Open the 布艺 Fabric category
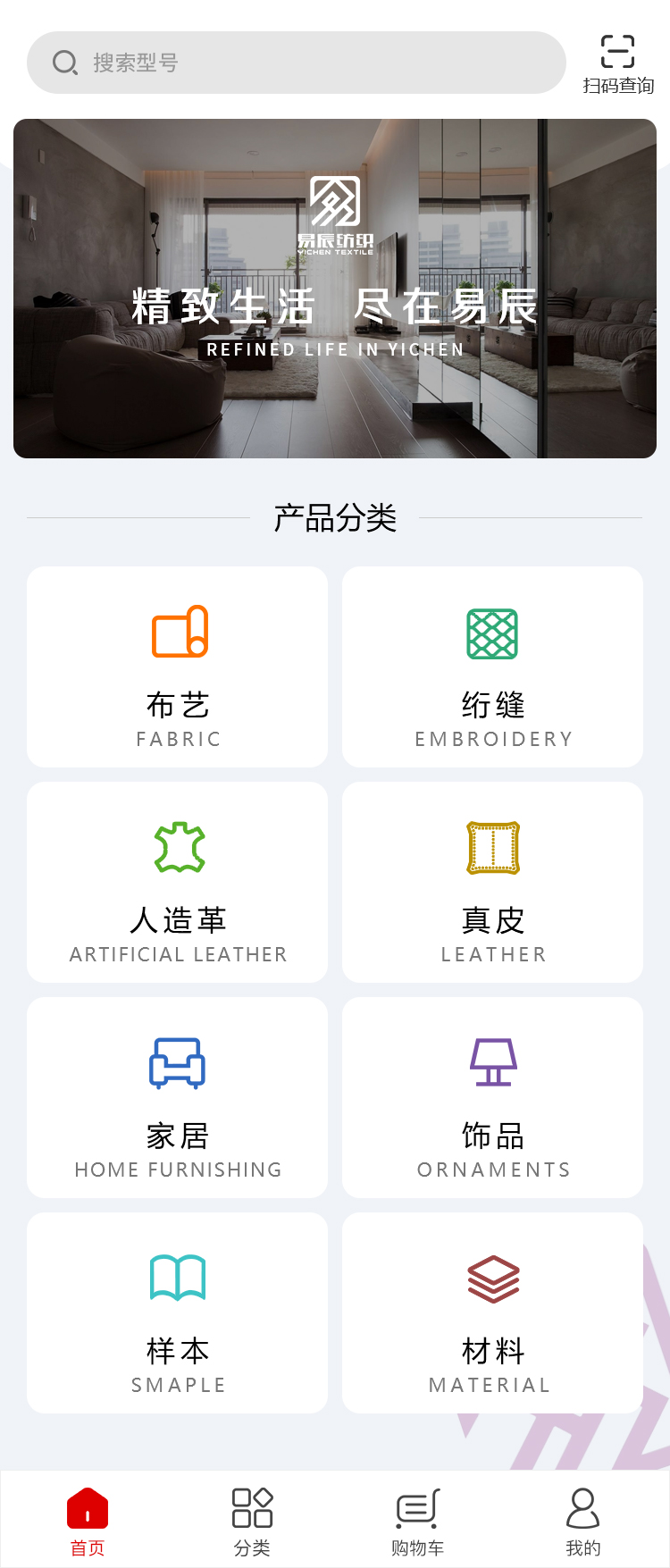This screenshot has height=1568, width=670. 178,667
